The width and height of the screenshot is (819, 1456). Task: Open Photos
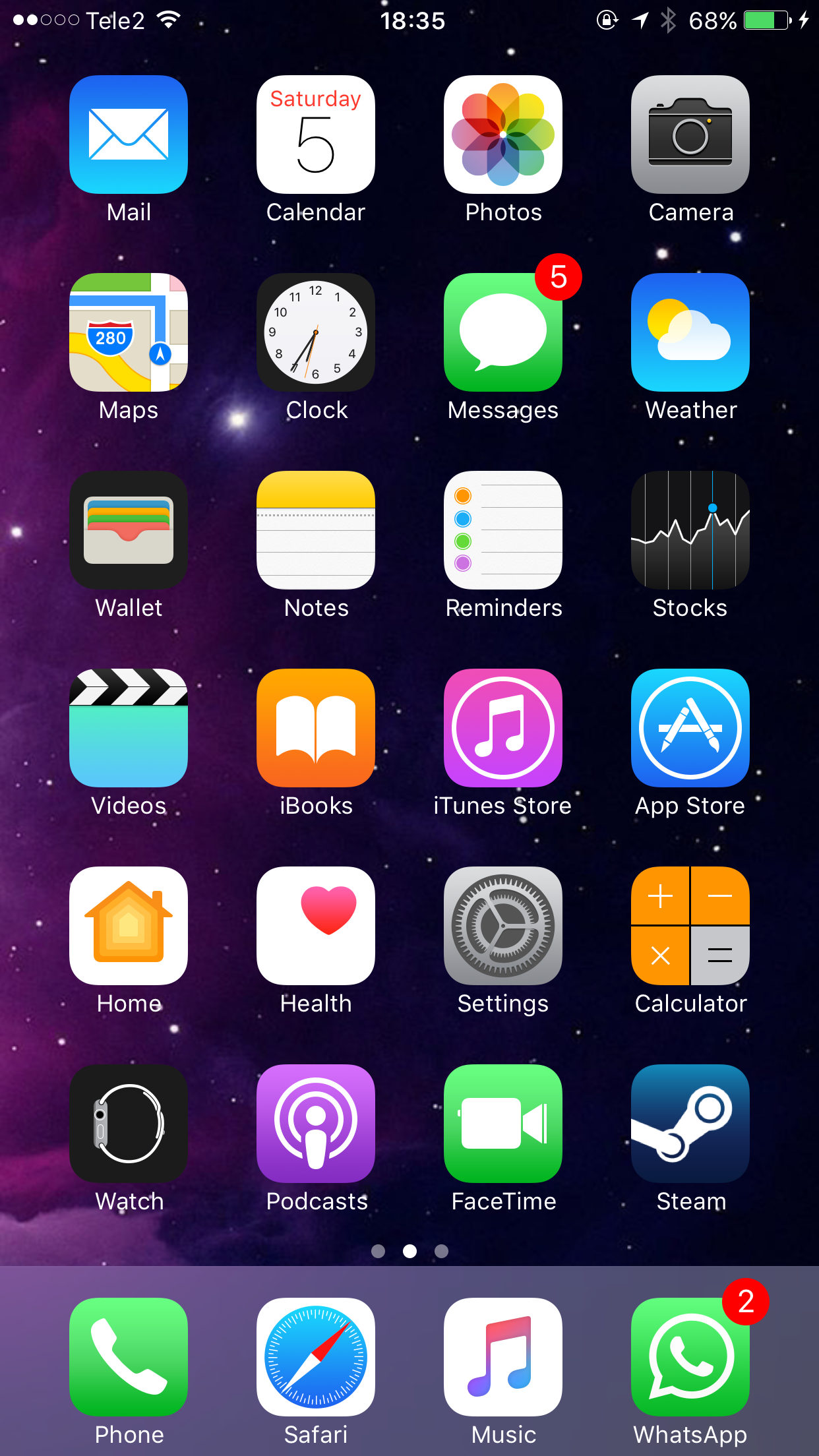click(x=503, y=135)
